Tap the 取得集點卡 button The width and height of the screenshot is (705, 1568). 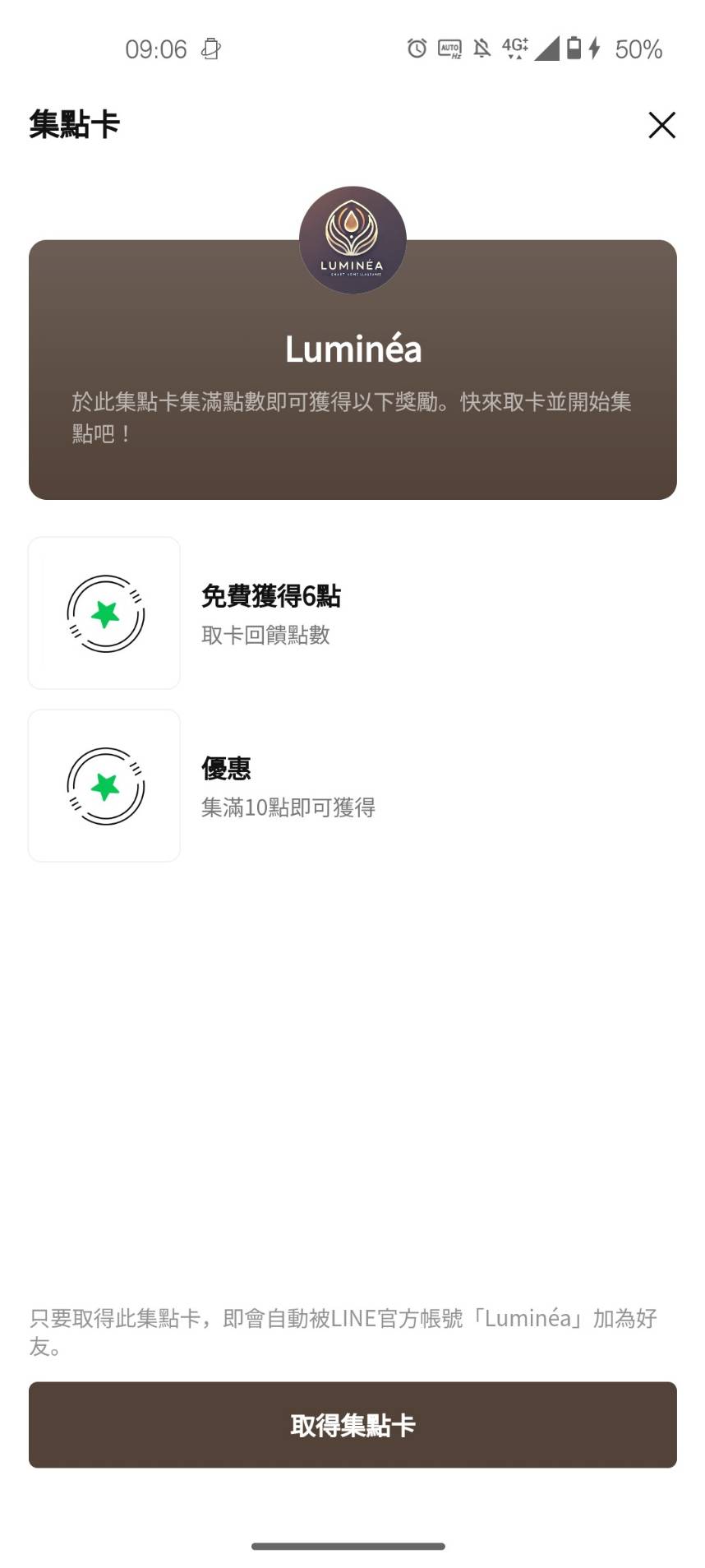coord(352,1425)
